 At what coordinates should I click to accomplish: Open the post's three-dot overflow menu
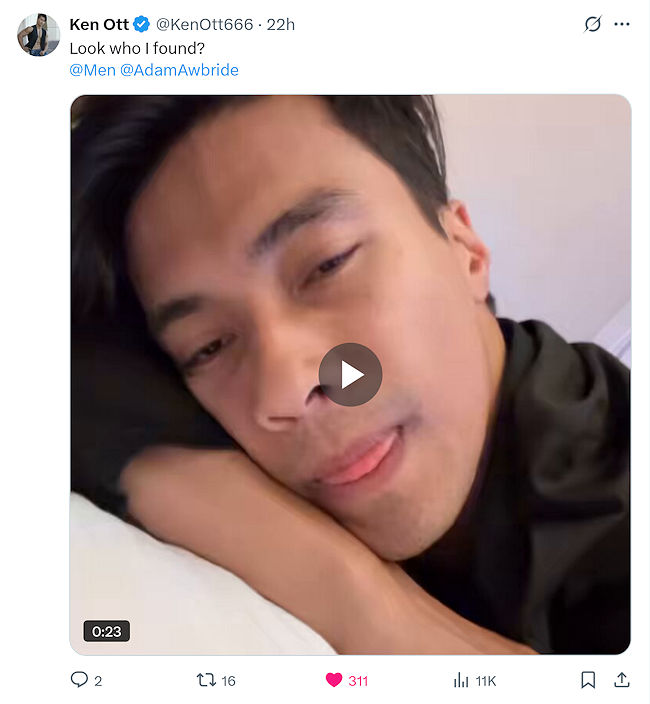pyautogui.click(x=622, y=24)
